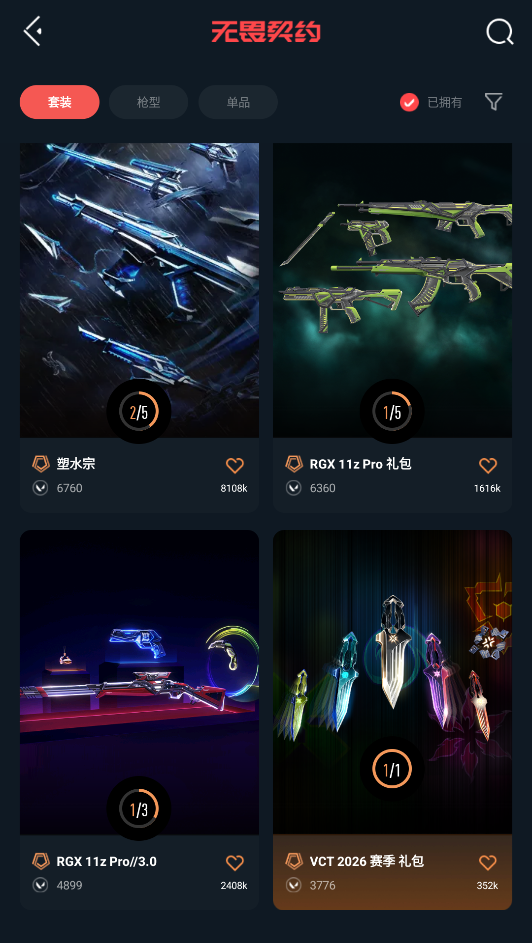532x943 pixels.
Task: Like the RGX 11z Pro 礼包 heart
Action: pyautogui.click(x=488, y=465)
